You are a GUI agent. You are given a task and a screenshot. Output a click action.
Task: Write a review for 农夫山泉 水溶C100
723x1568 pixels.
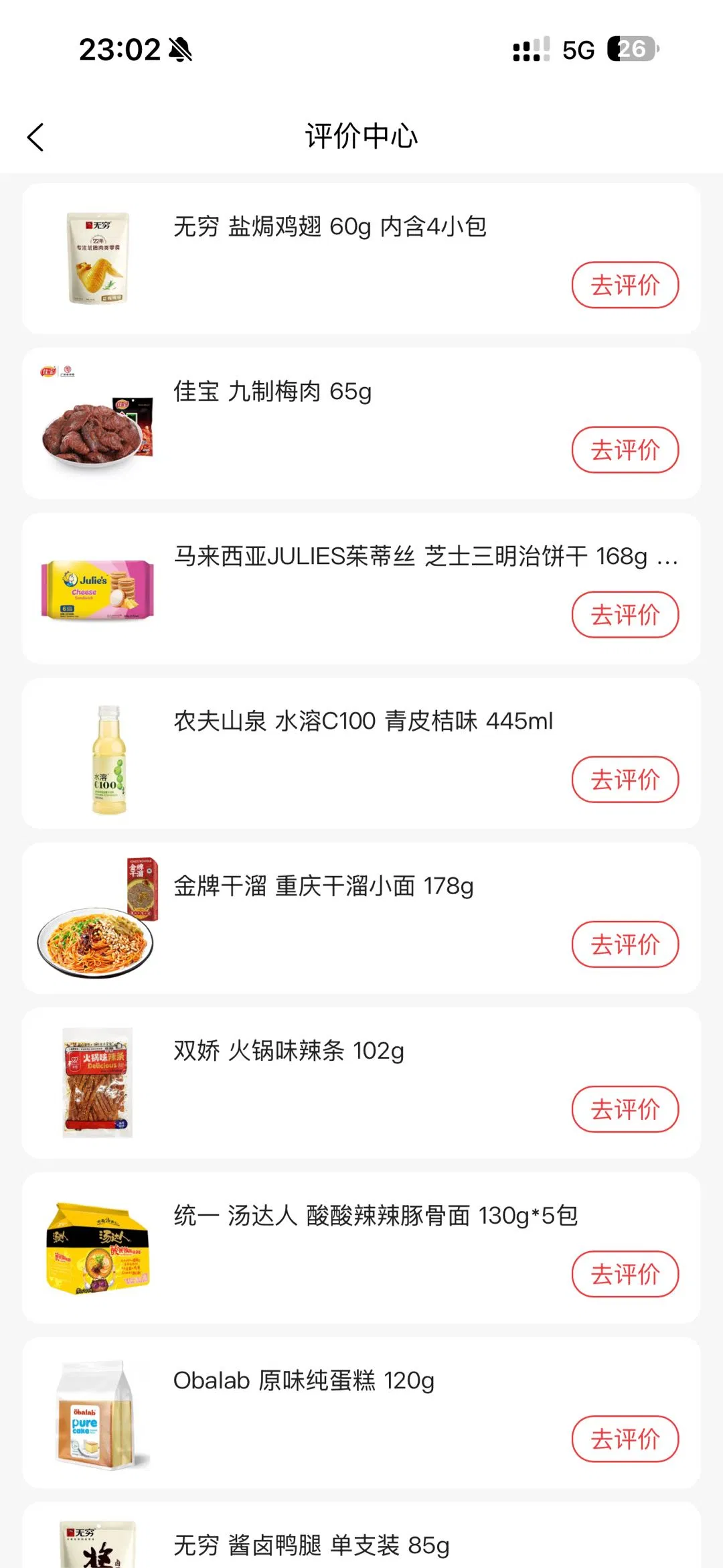pyautogui.click(x=625, y=780)
